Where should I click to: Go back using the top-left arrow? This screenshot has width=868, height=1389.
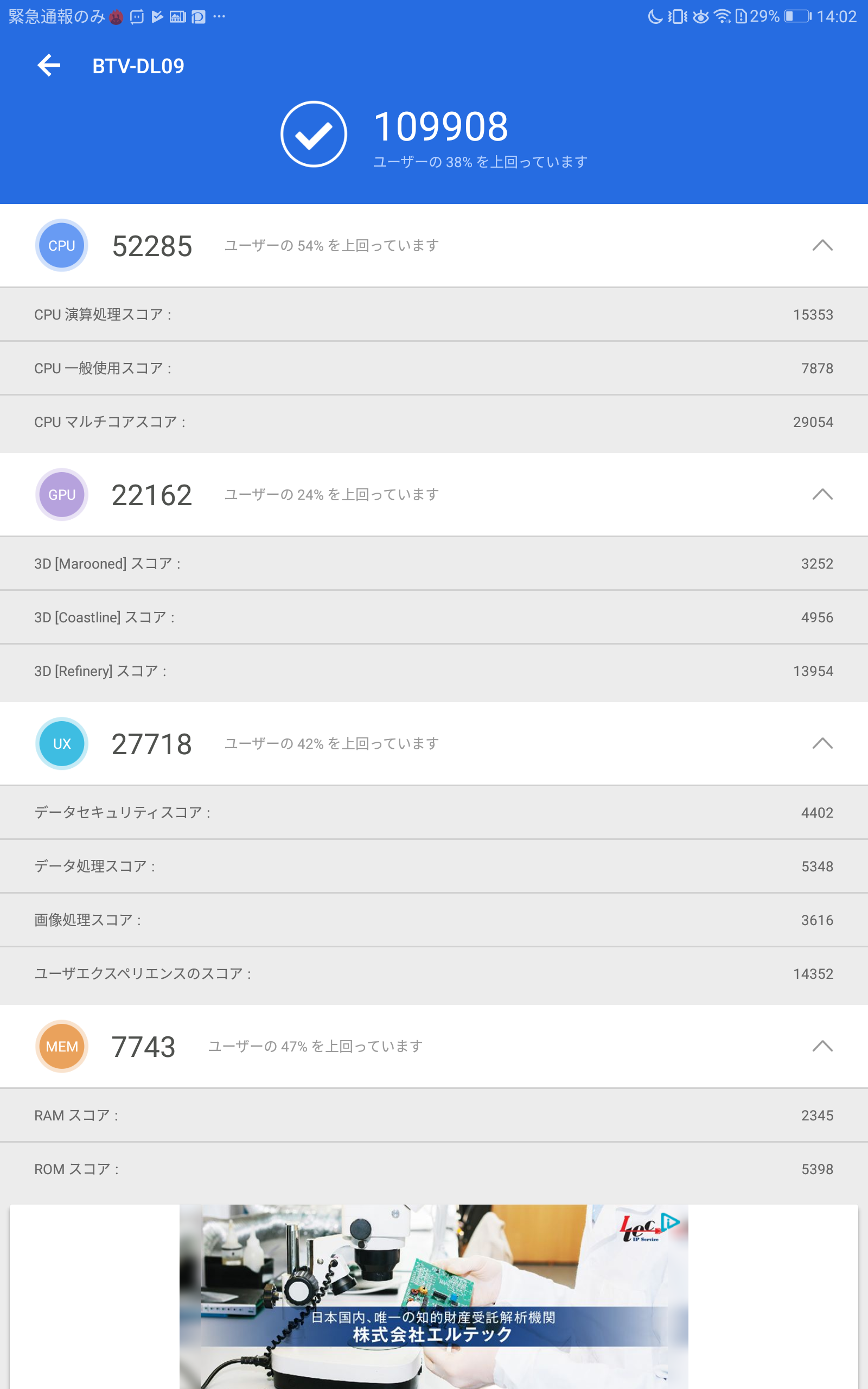point(49,66)
